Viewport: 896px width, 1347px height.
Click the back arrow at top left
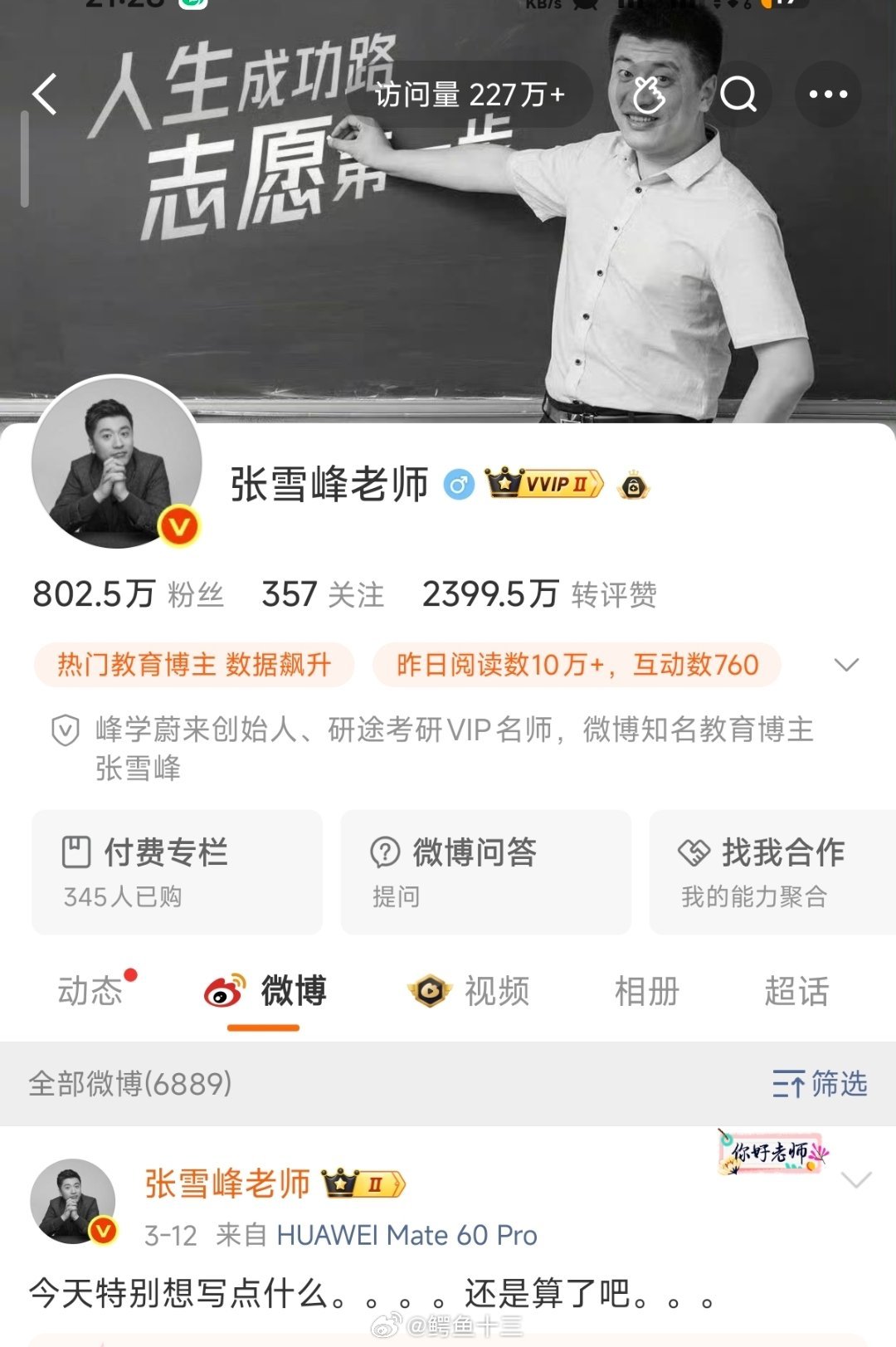[x=44, y=94]
